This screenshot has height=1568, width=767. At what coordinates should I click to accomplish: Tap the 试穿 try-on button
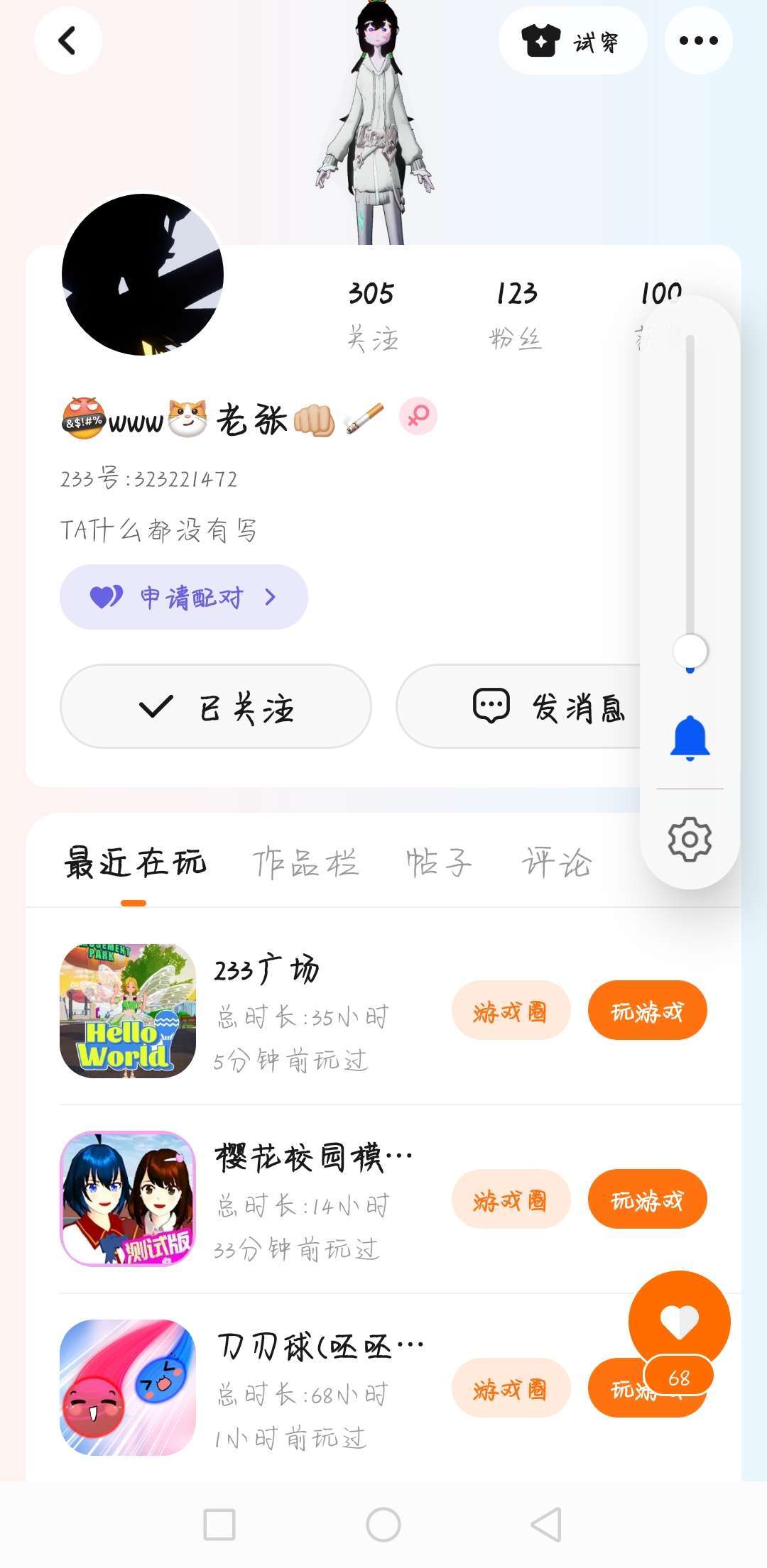tap(572, 41)
